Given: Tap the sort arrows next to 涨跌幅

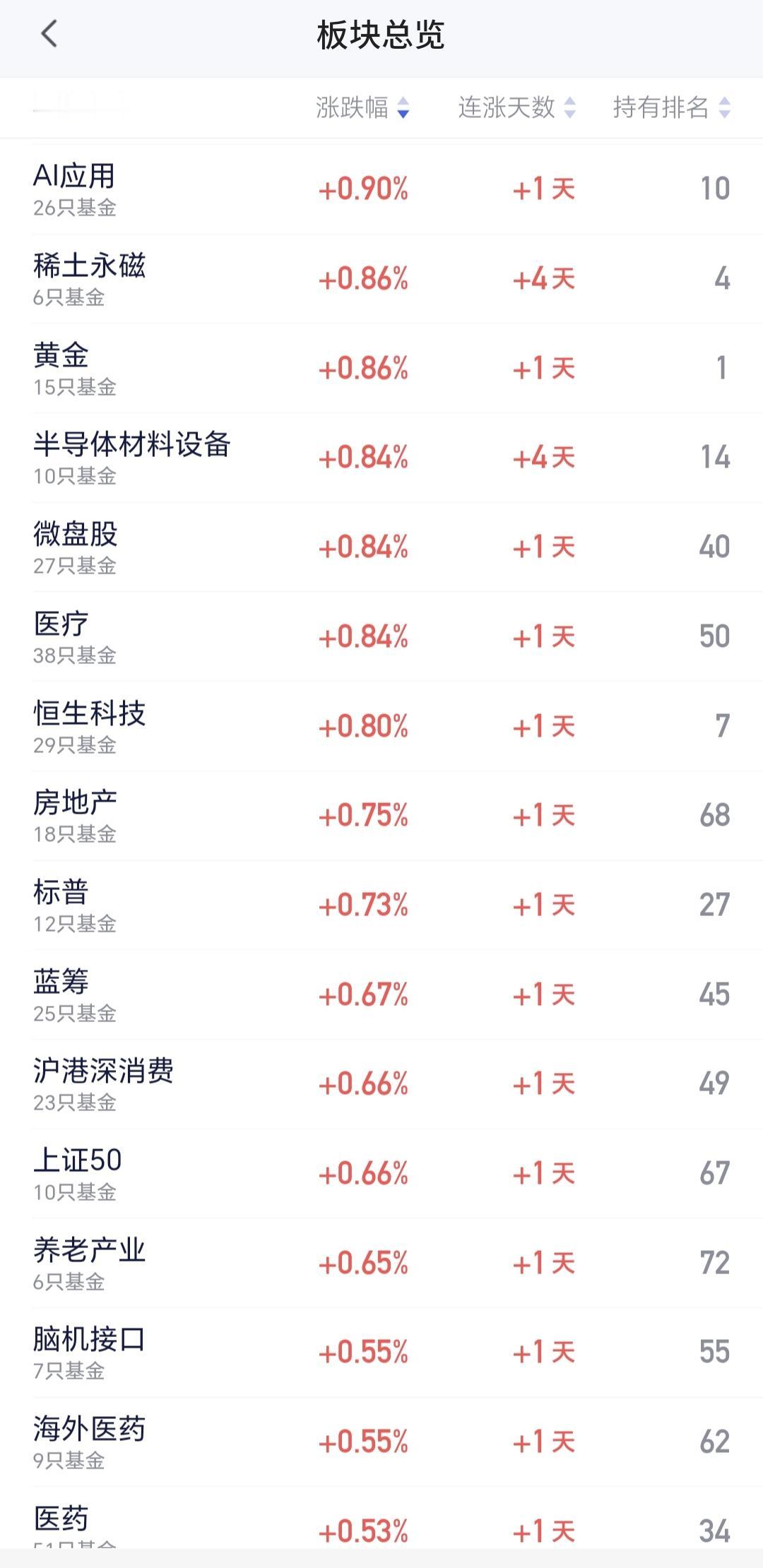Looking at the screenshot, I should pyautogui.click(x=403, y=107).
